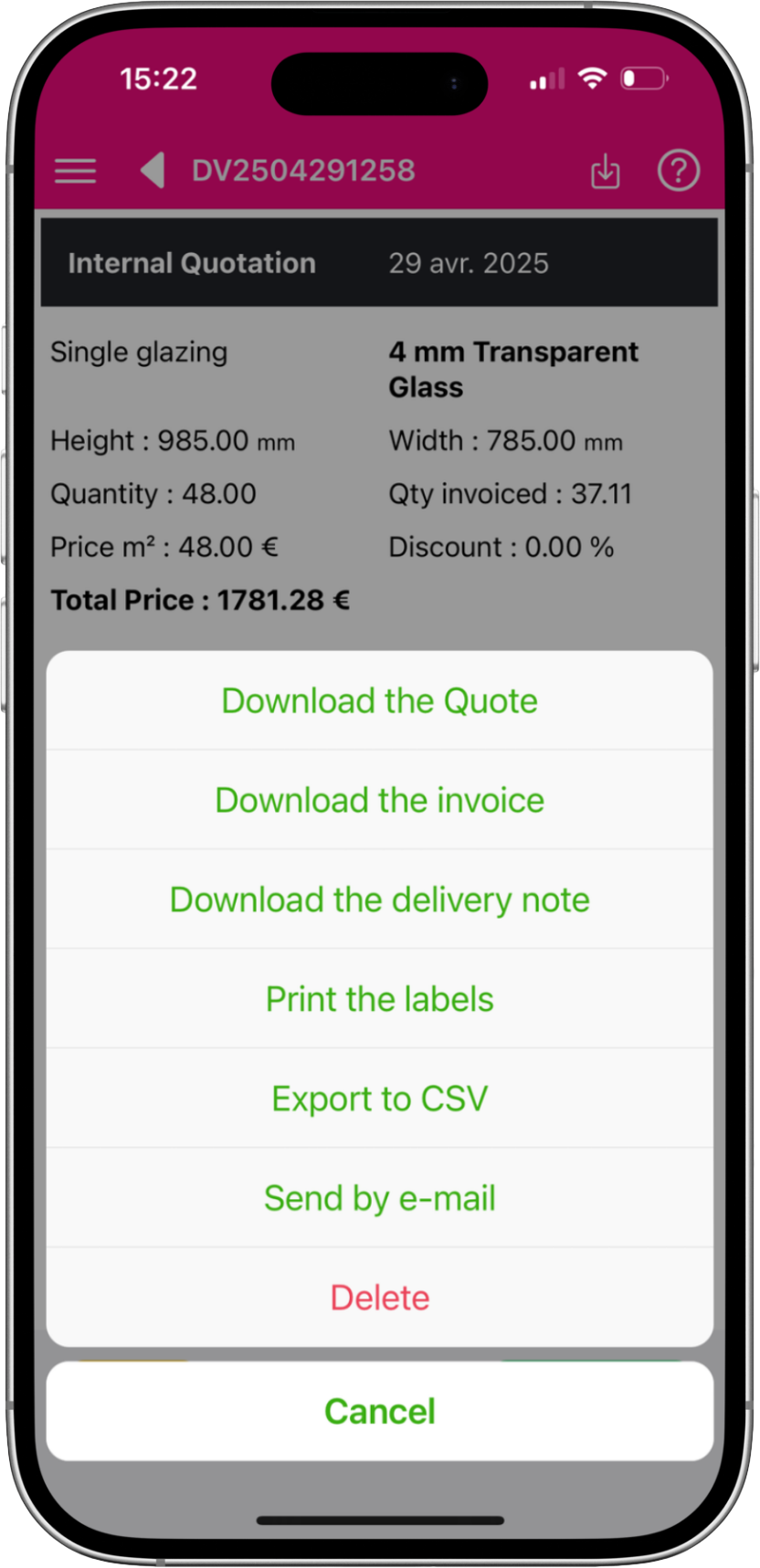Tap the download icon in header
Image resolution: width=760 pixels, height=1568 pixels.
click(x=605, y=171)
